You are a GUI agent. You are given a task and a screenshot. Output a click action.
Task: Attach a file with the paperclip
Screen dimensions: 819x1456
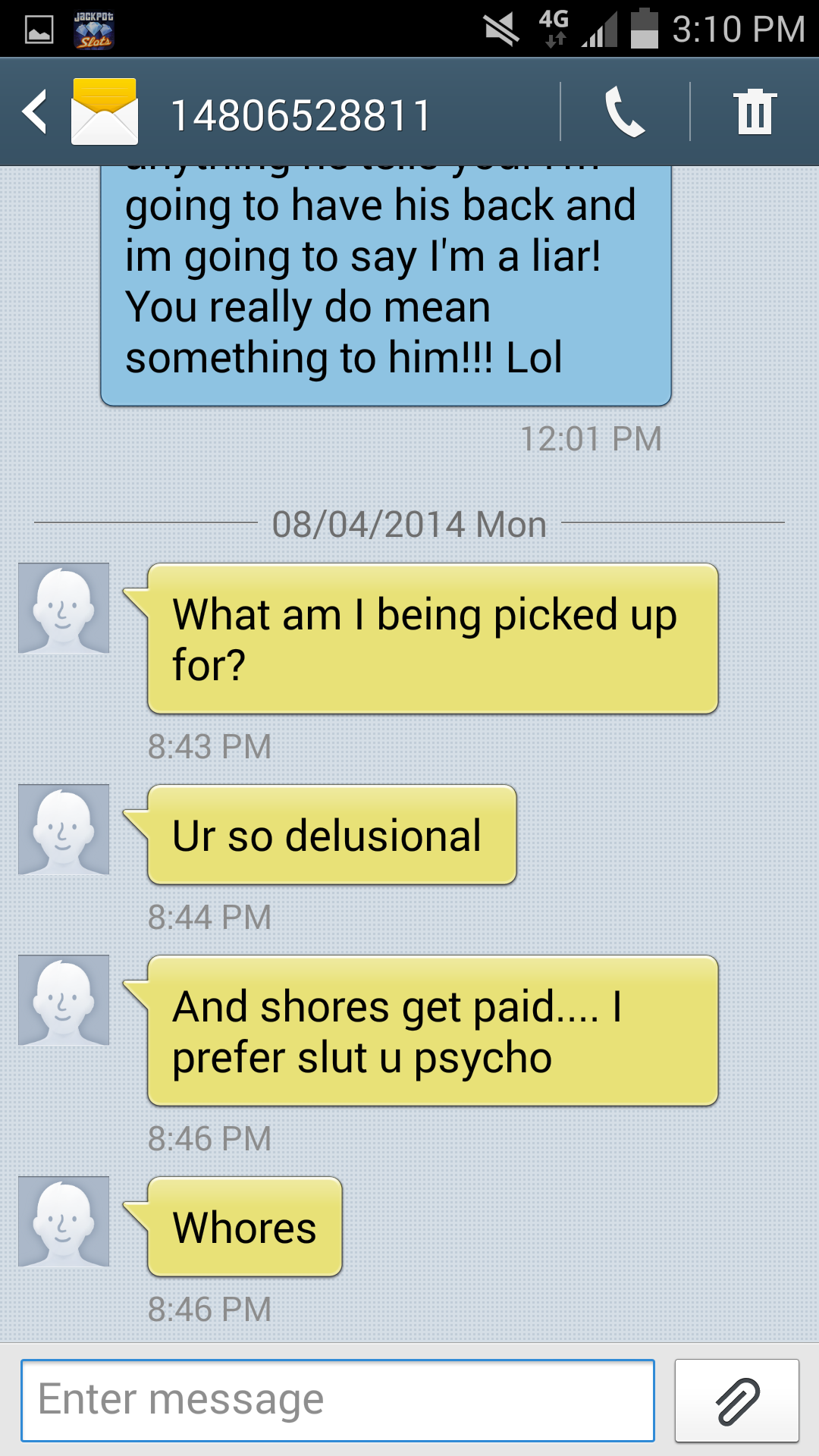736,1400
